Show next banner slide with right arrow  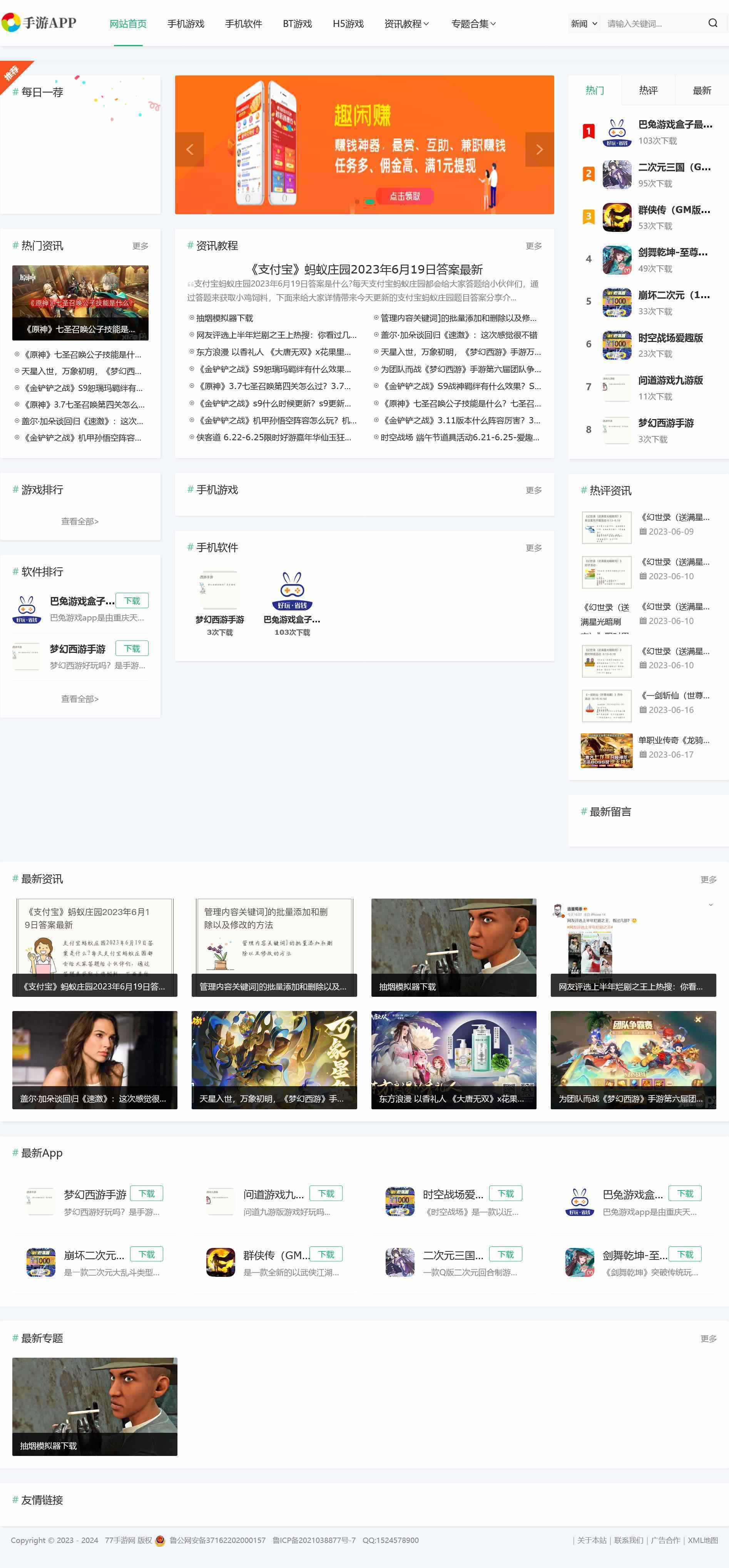click(539, 149)
